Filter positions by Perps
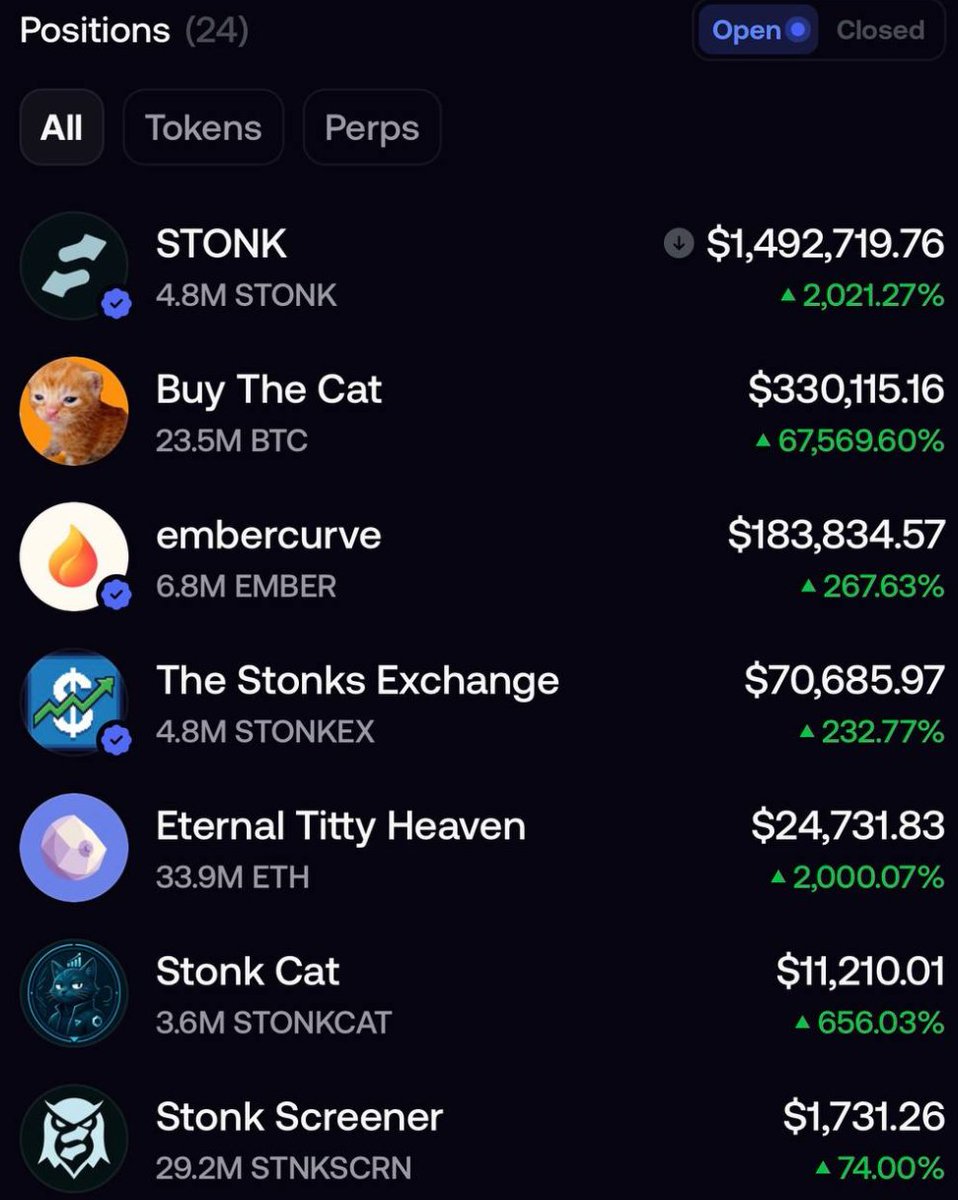958x1200 pixels. coord(372,128)
